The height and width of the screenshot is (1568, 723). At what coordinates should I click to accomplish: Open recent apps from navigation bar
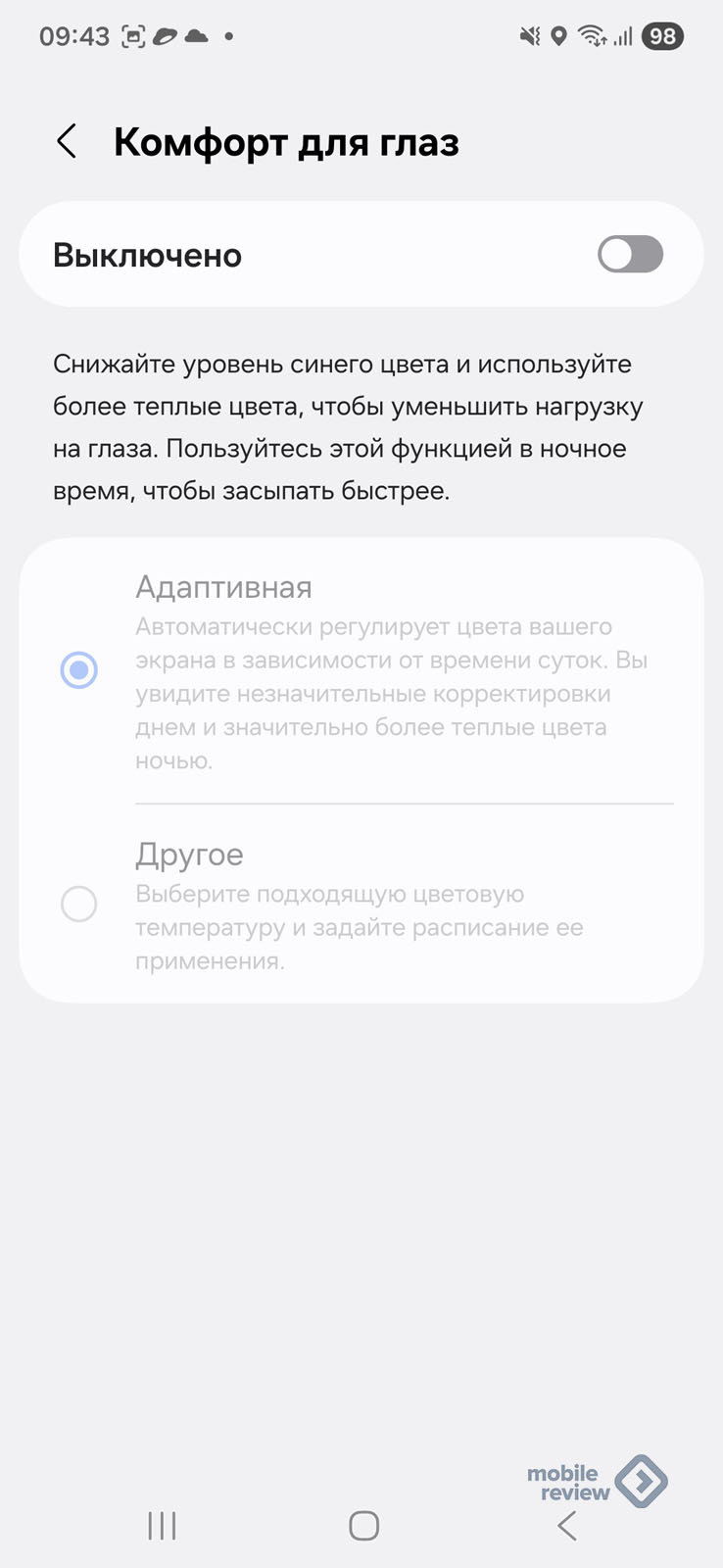[163, 1525]
